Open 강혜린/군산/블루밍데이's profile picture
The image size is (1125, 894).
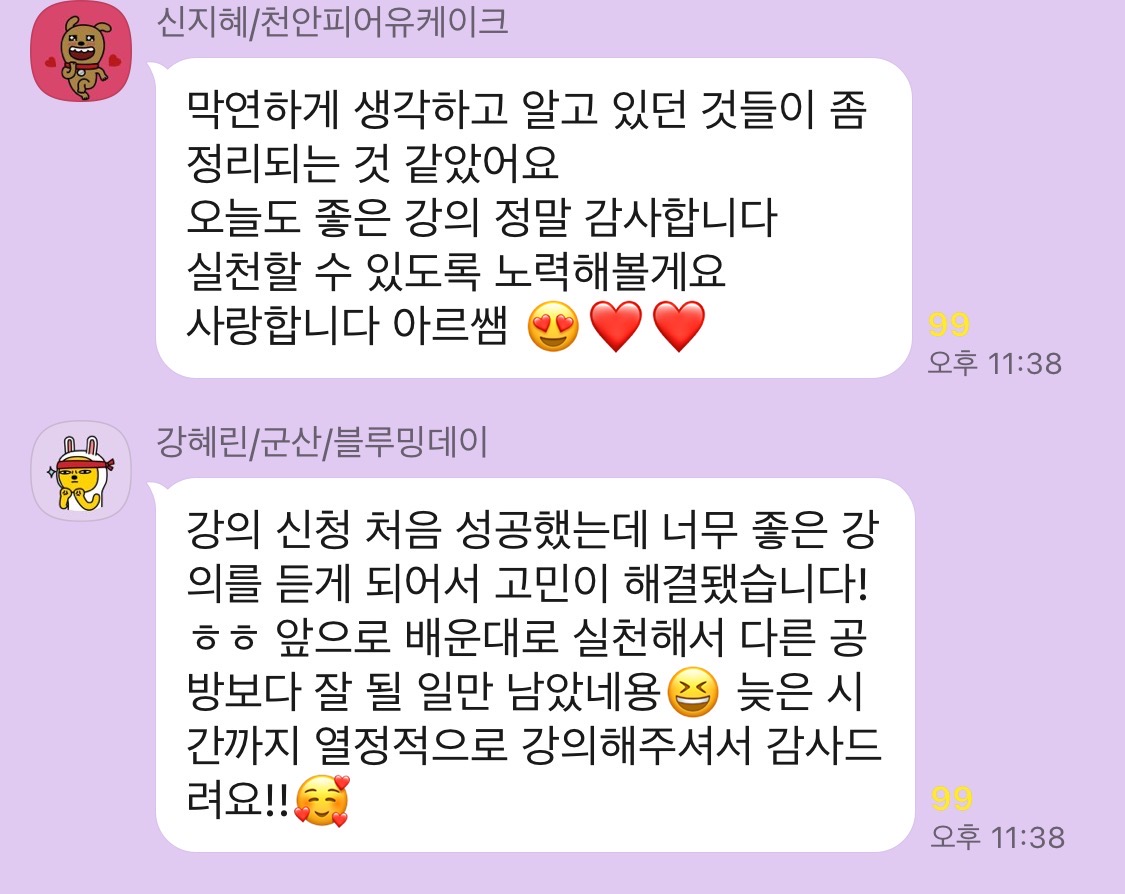(83, 471)
